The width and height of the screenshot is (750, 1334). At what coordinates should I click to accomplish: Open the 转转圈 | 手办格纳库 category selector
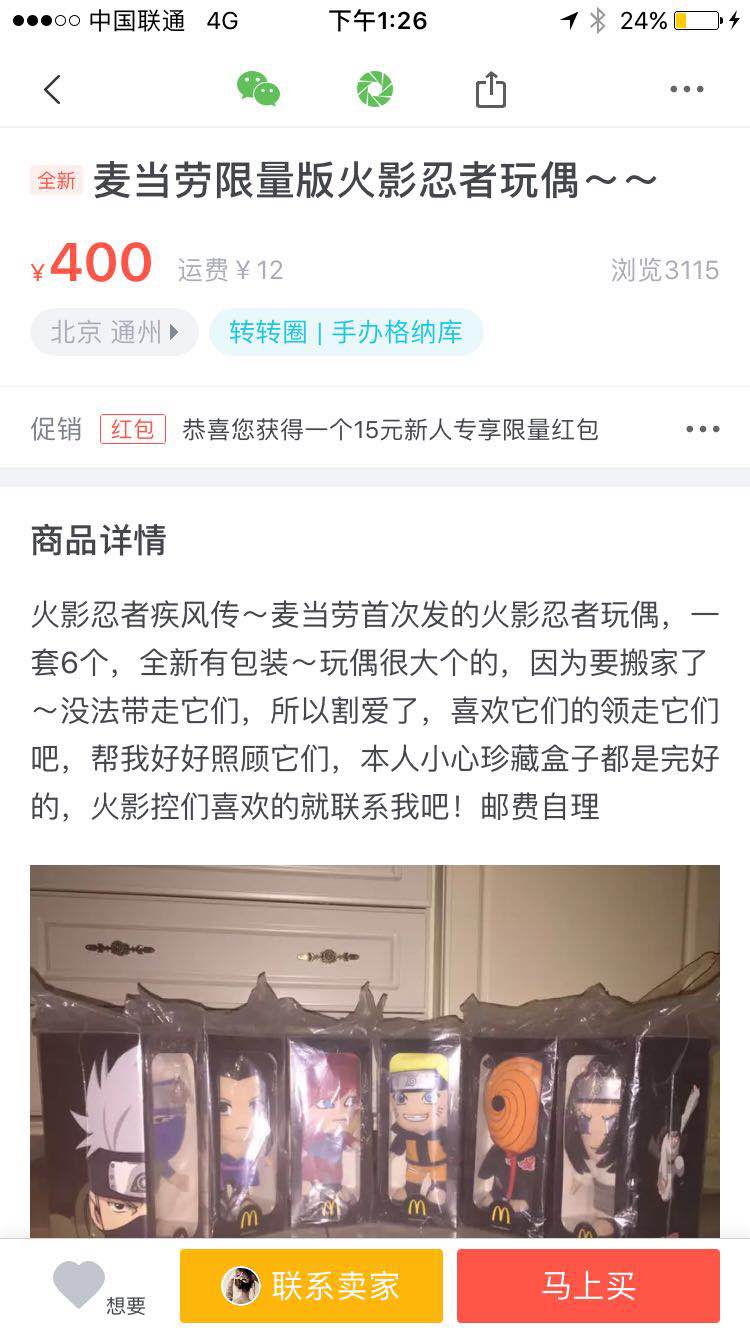click(x=346, y=331)
